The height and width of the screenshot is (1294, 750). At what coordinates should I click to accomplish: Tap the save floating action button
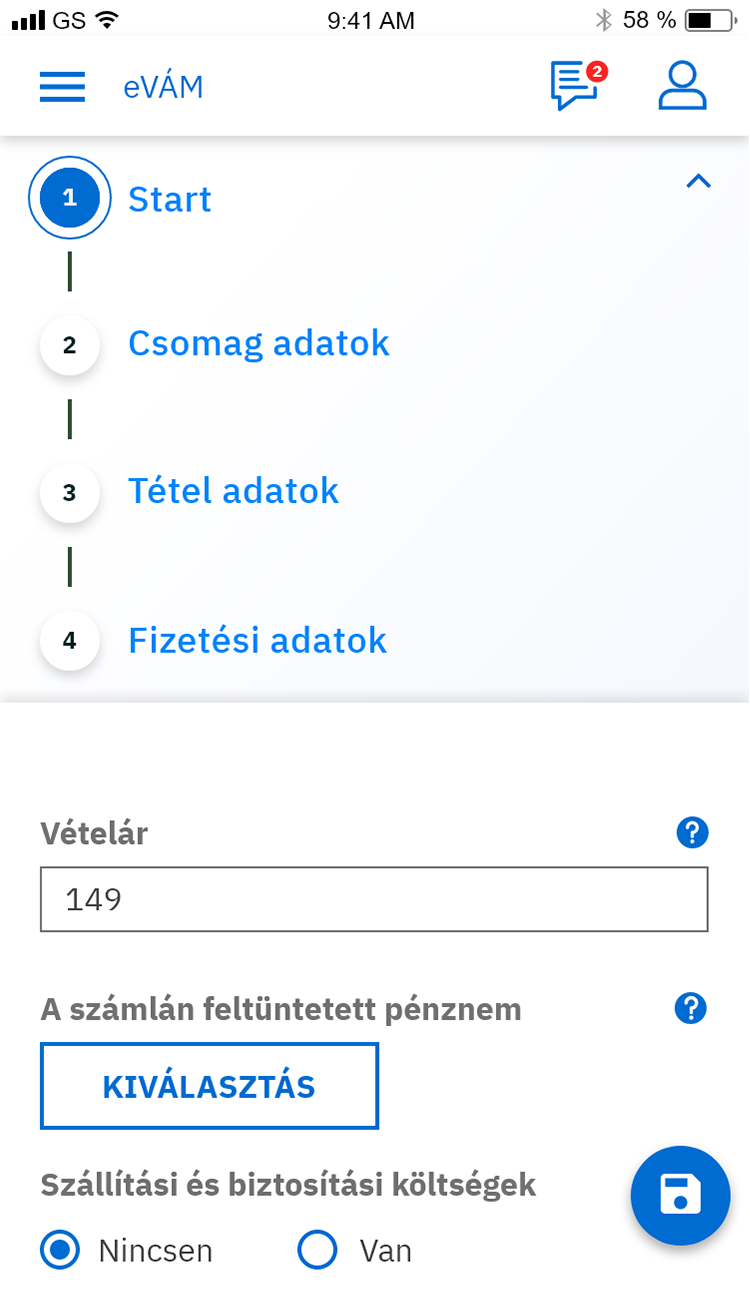click(x=680, y=1195)
